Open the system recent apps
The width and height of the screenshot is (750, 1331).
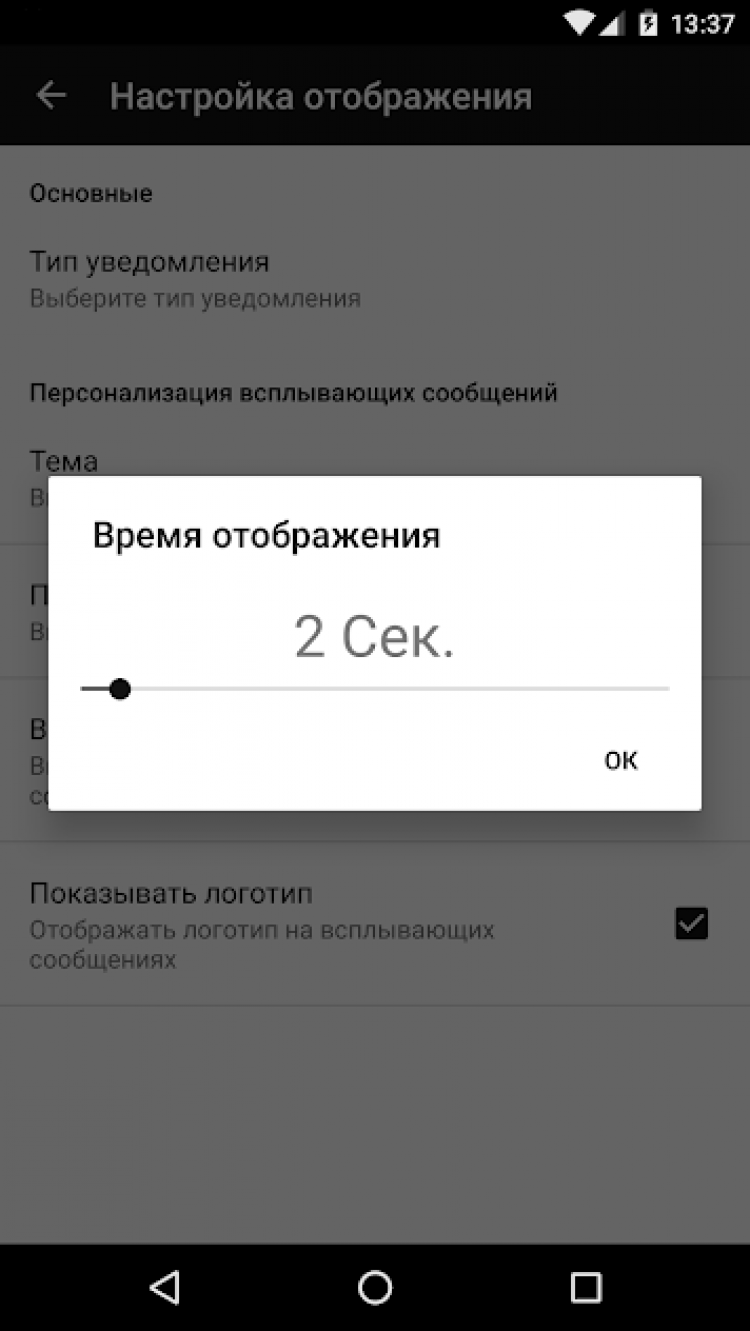585,1286
